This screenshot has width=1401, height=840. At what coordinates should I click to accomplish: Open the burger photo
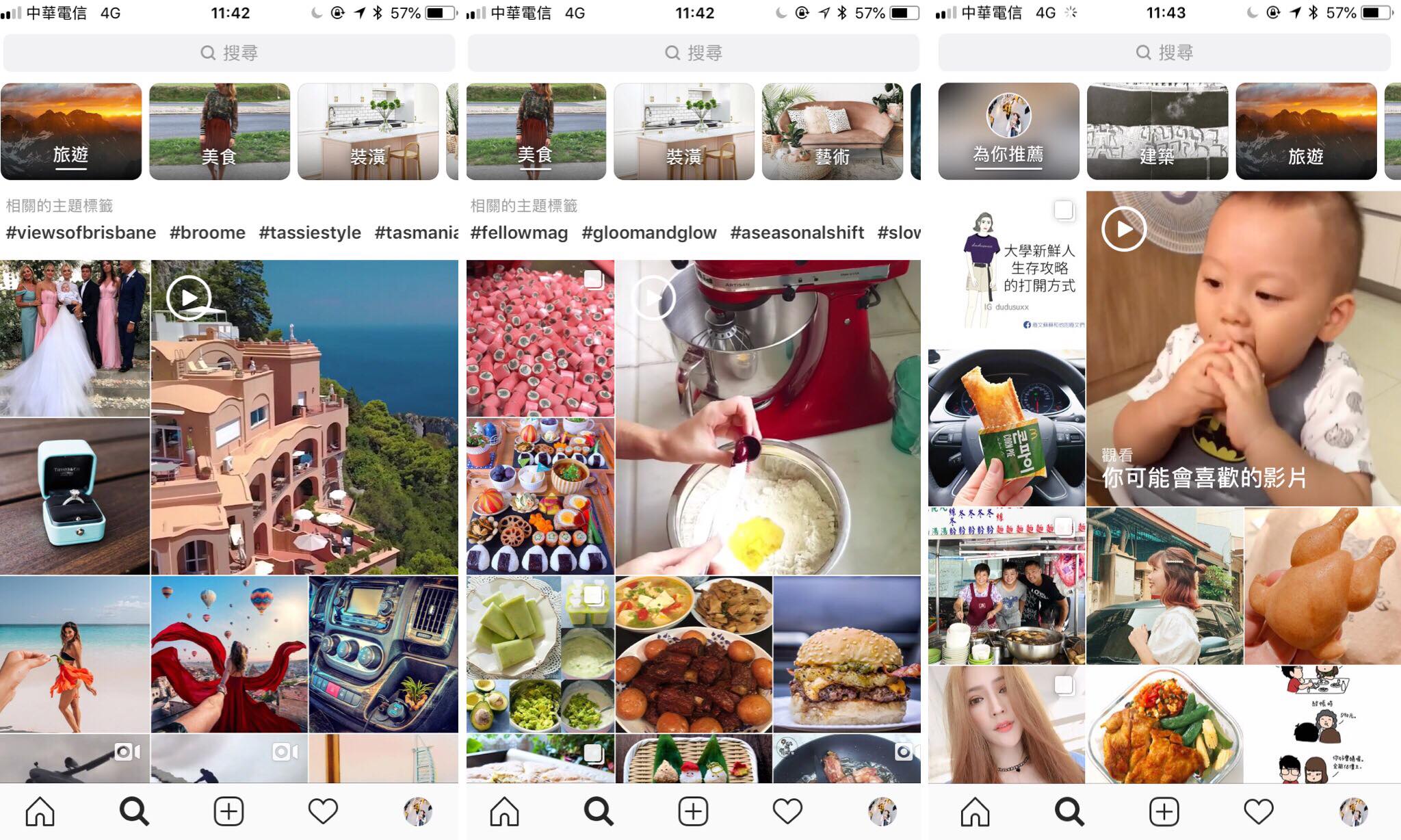click(x=847, y=654)
